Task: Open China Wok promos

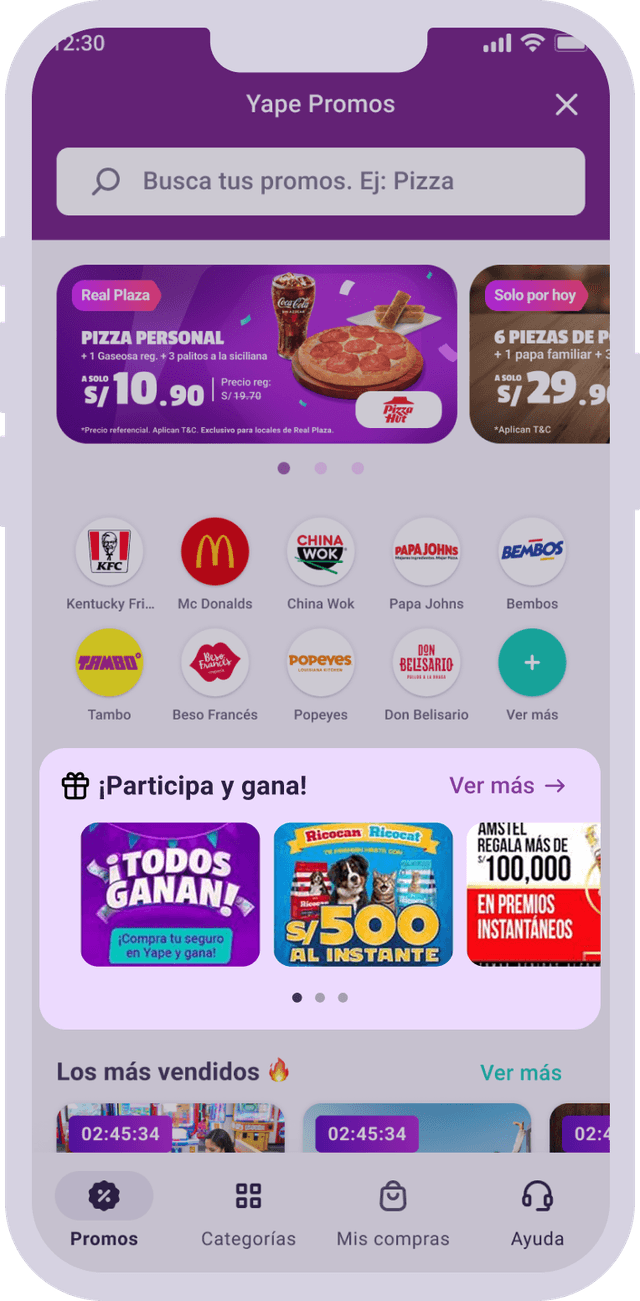Action: coord(320,551)
